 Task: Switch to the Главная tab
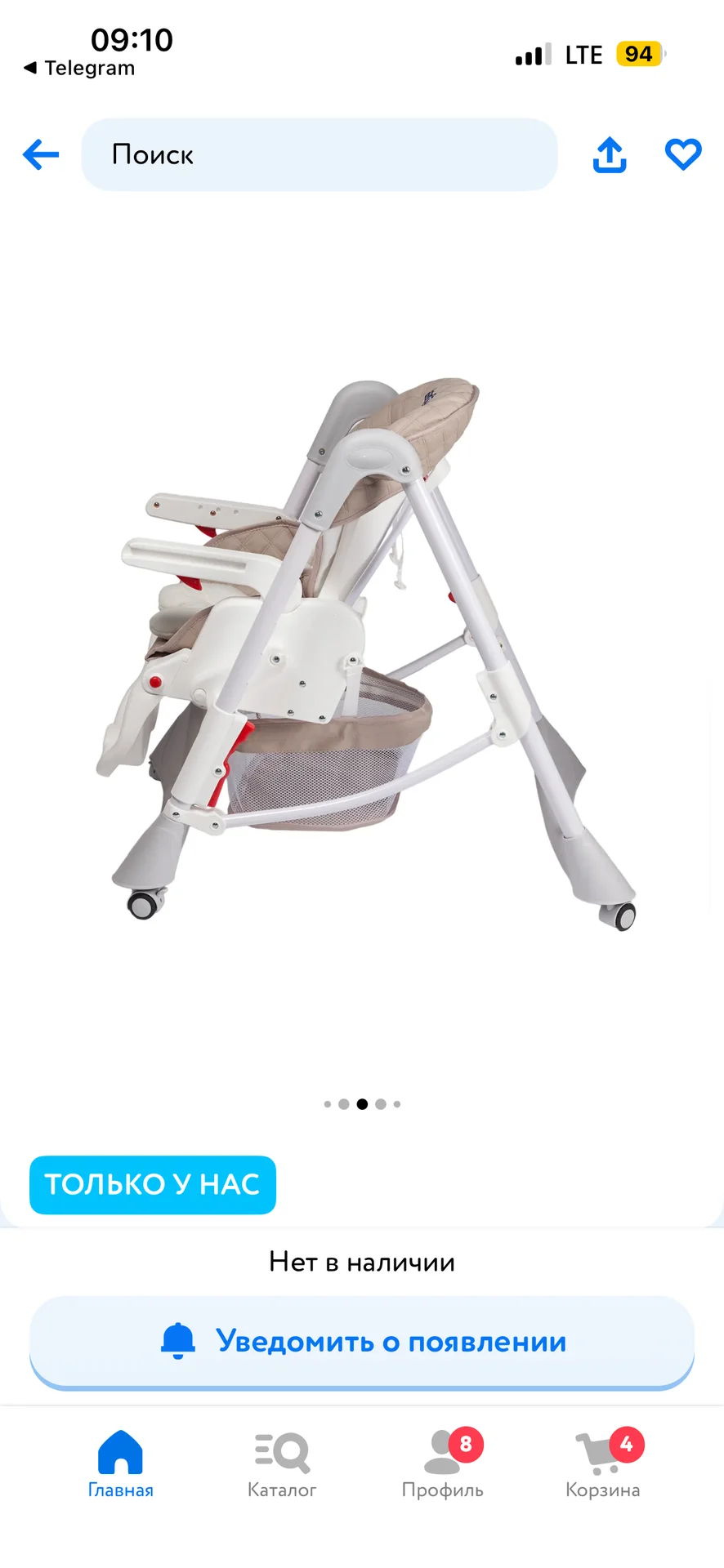pos(121,1464)
